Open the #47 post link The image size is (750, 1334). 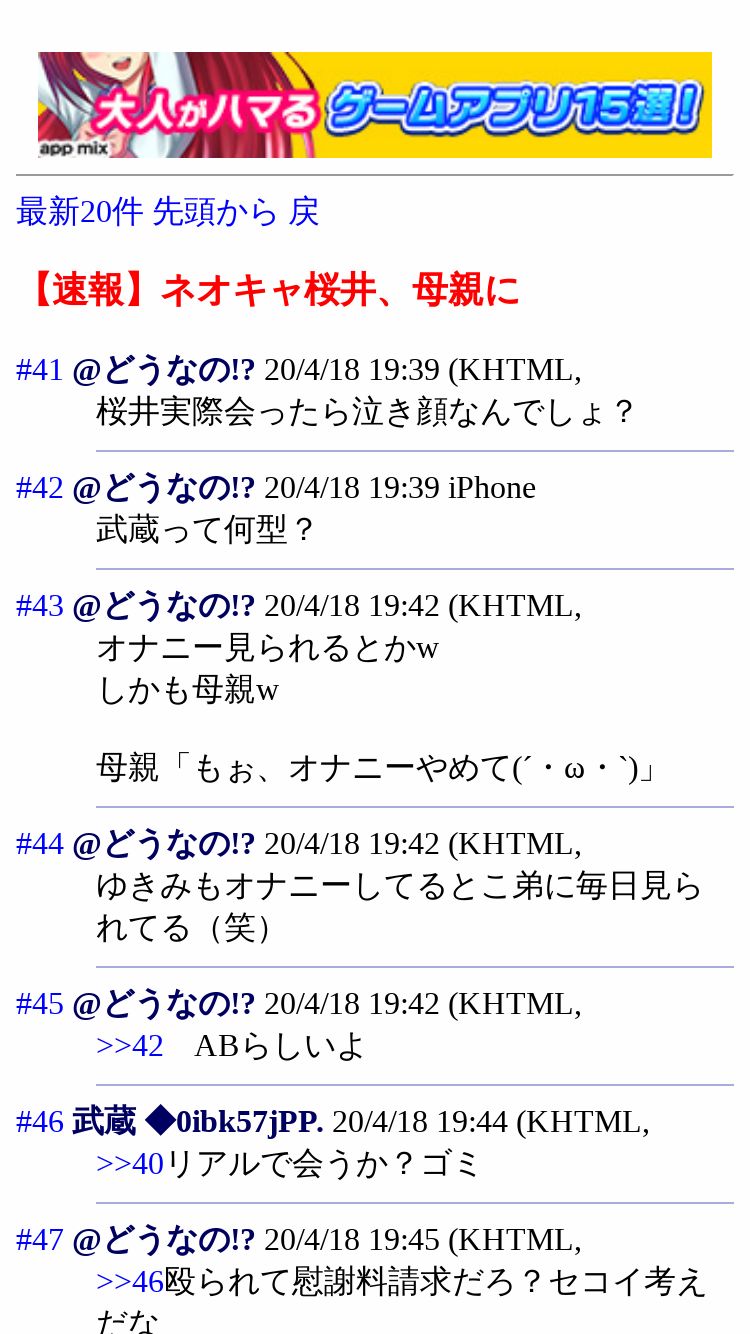[x=40, y=1240]
